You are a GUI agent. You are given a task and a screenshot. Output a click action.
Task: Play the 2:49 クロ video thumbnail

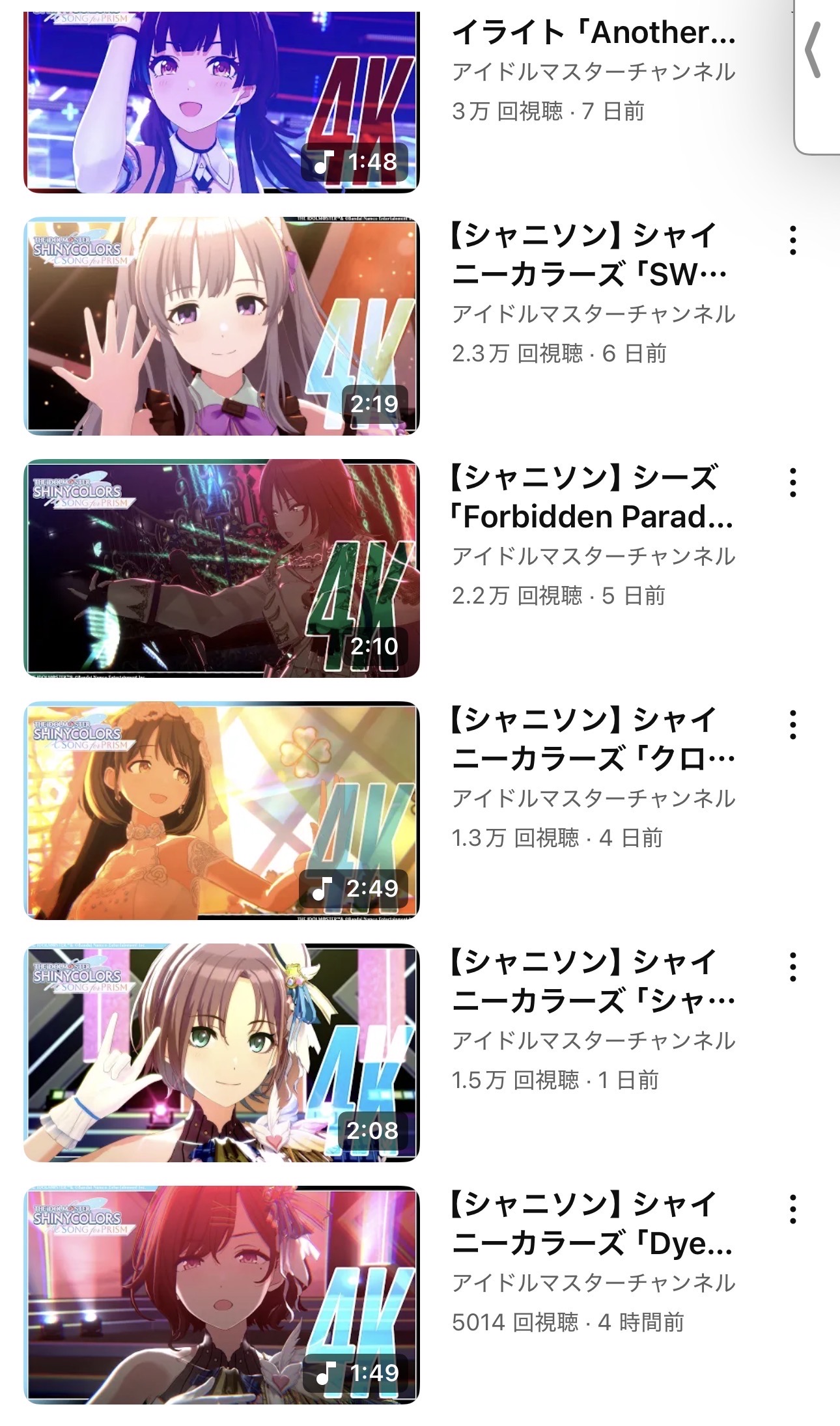221,810
